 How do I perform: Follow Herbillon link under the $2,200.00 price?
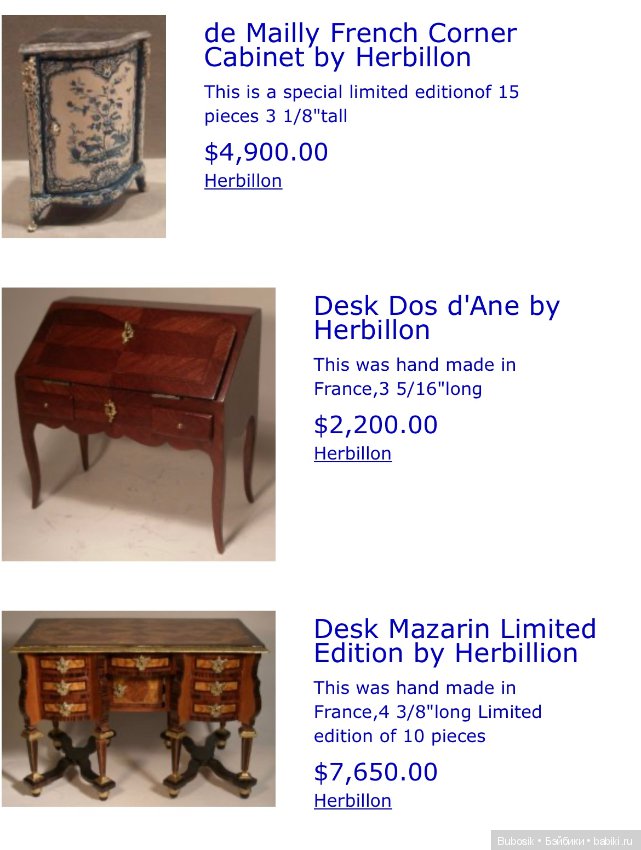click(352, 453)
